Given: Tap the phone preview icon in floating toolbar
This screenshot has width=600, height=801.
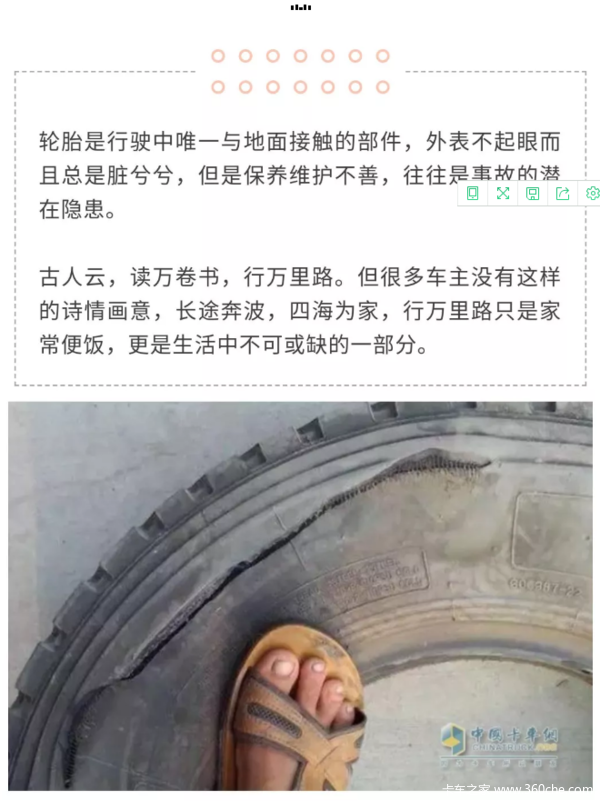Looking at the screenshot, I should tap(473, 193).
